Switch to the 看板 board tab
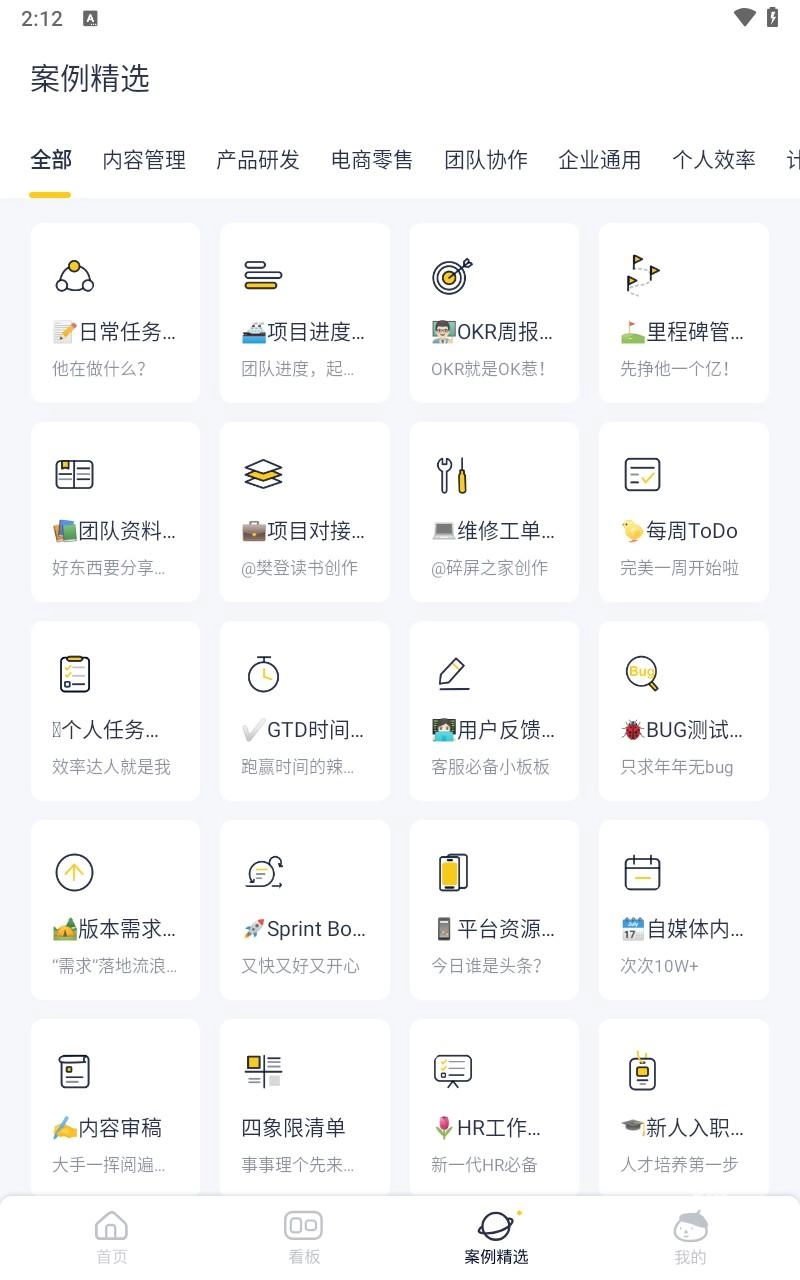Screen dimensions: 800x1280 303,1237
